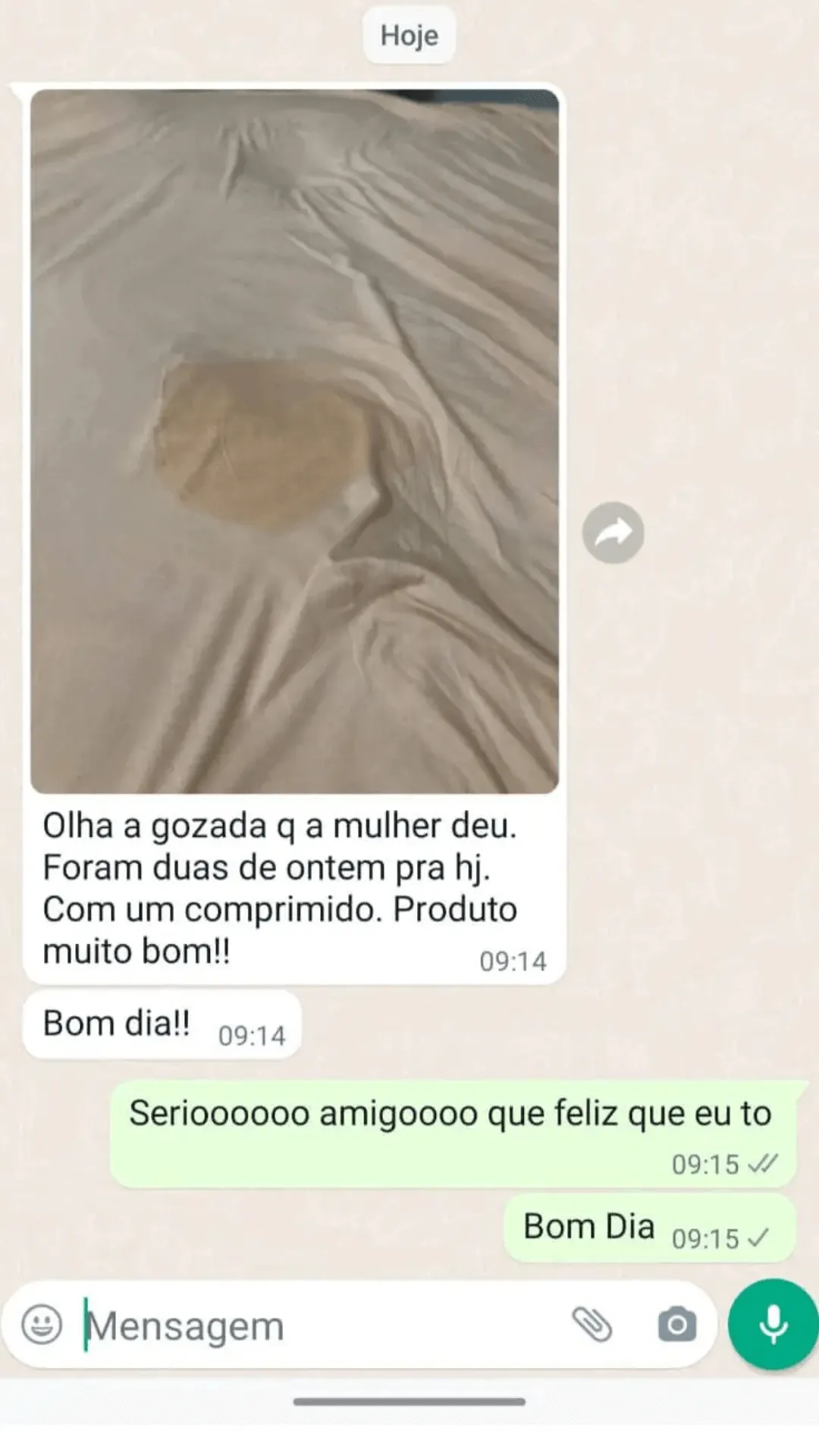Select the Hoje date divider
Image resolution: width=819 pixels, height=1456 pixels.
[x=409, y=35]
